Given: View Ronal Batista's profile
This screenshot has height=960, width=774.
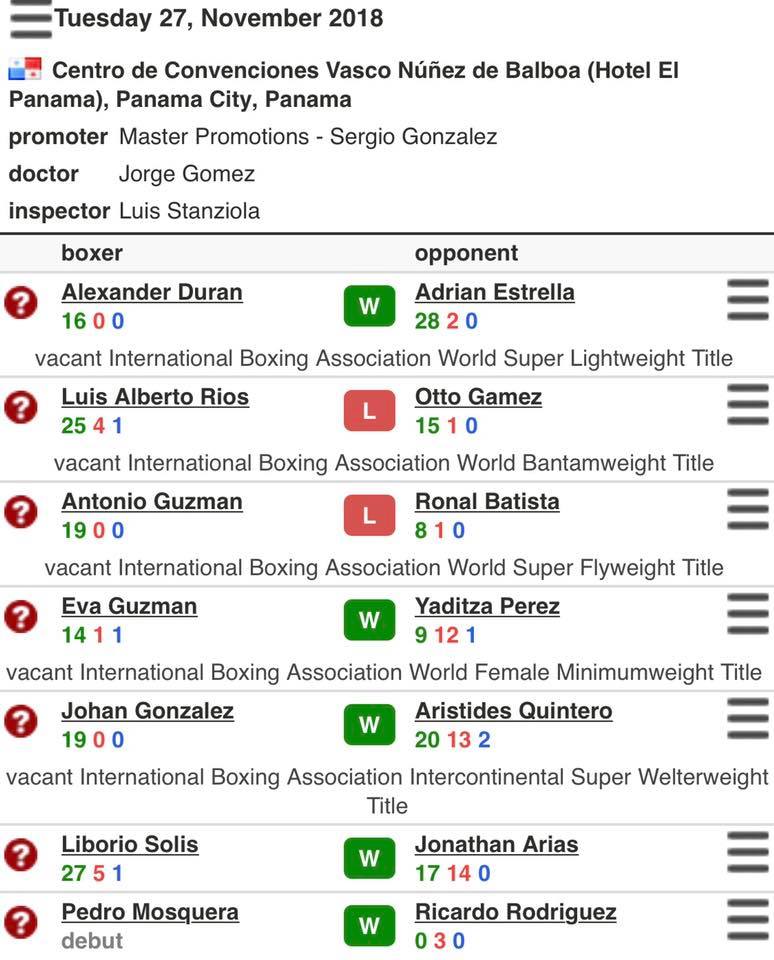Looking at the screenshot, I should point(486,502).
